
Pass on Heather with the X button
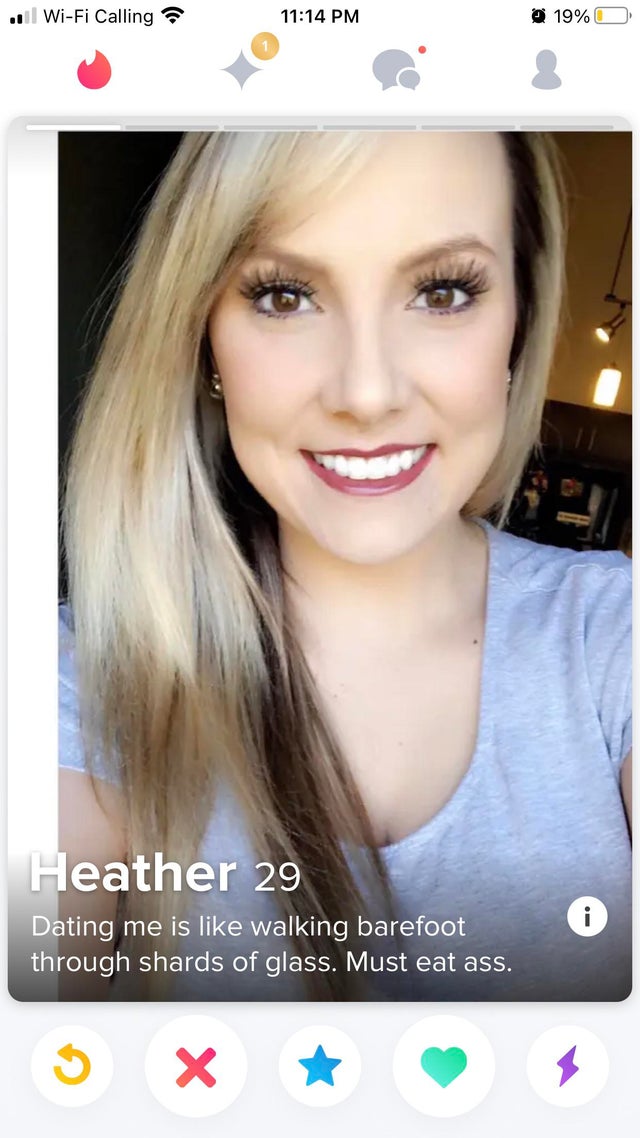(x=196, y=1066)
